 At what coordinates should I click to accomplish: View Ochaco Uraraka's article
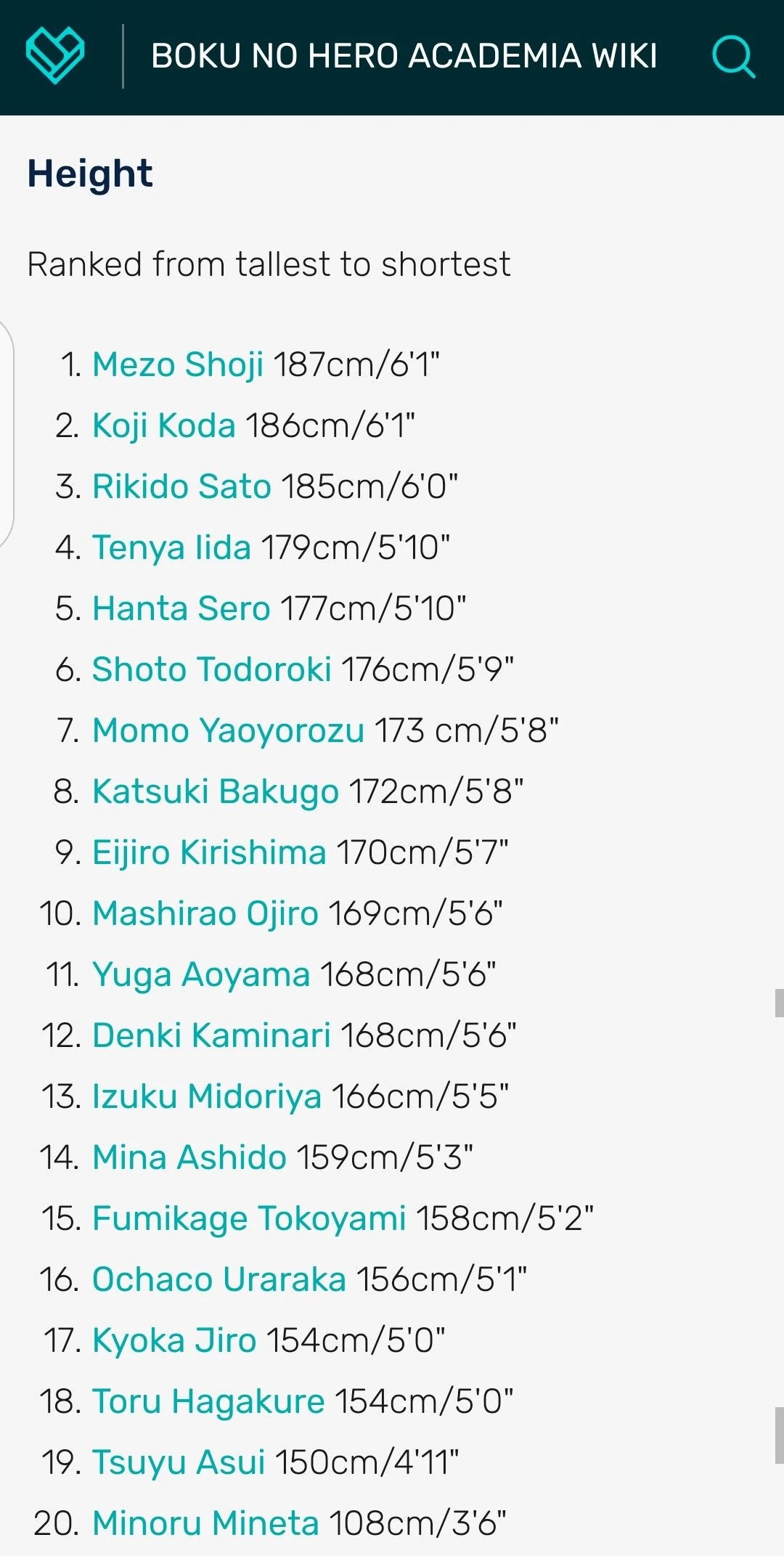[219, 1279]
